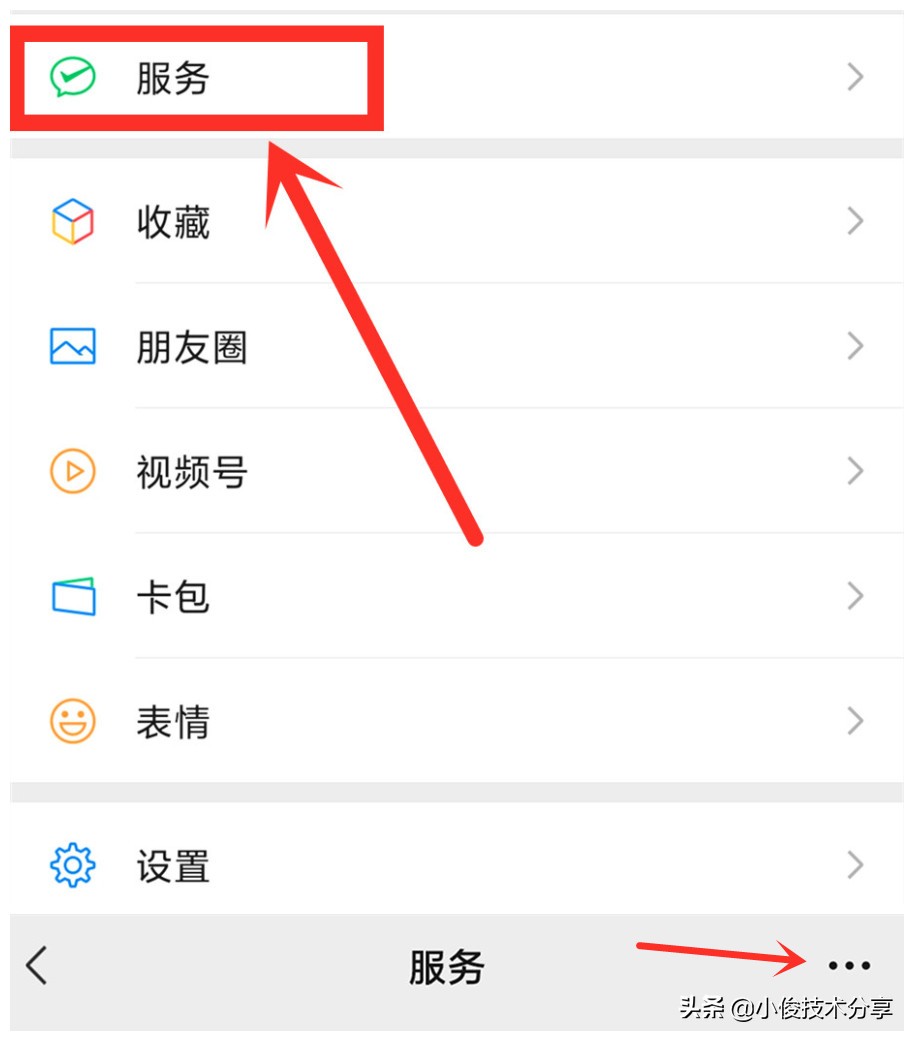Open Moments (朋友圈) via photo icon

(71, 346)
